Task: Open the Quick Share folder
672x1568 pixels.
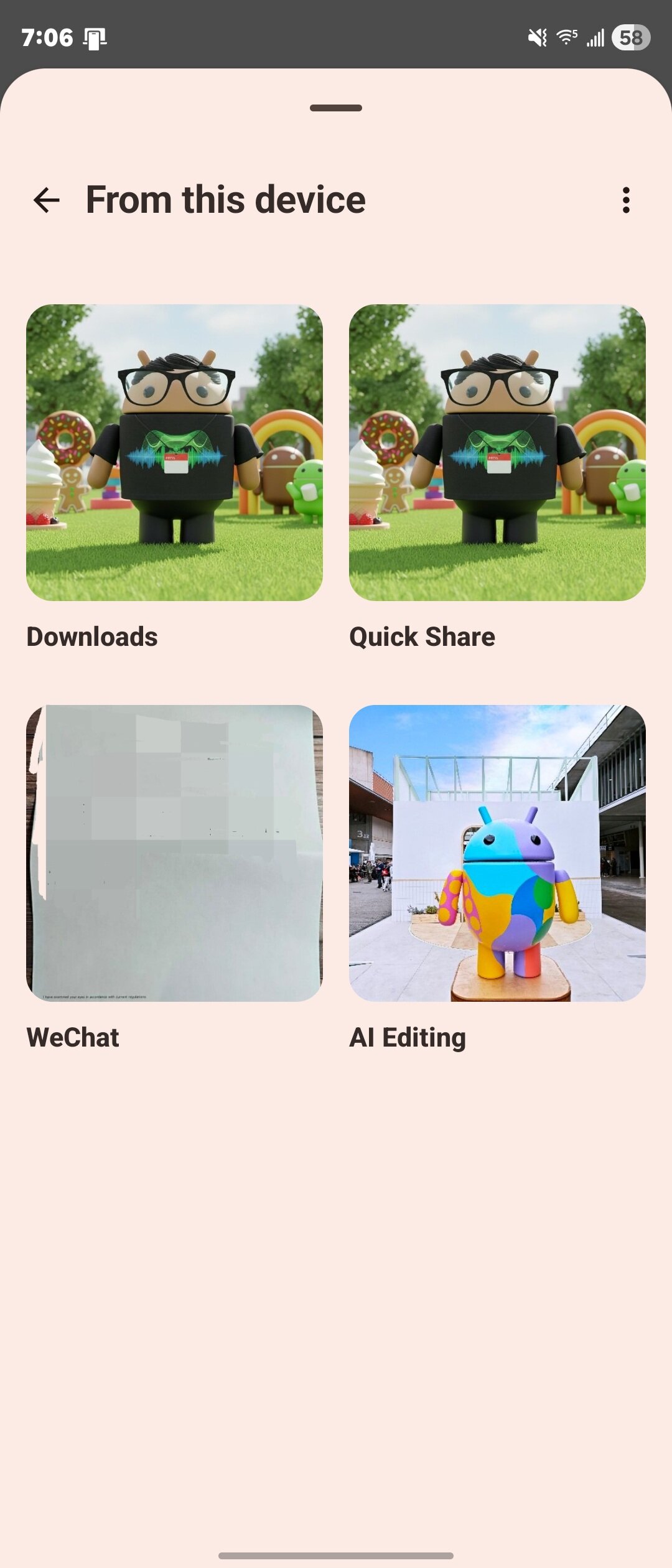Action: [x=497, y=452]
